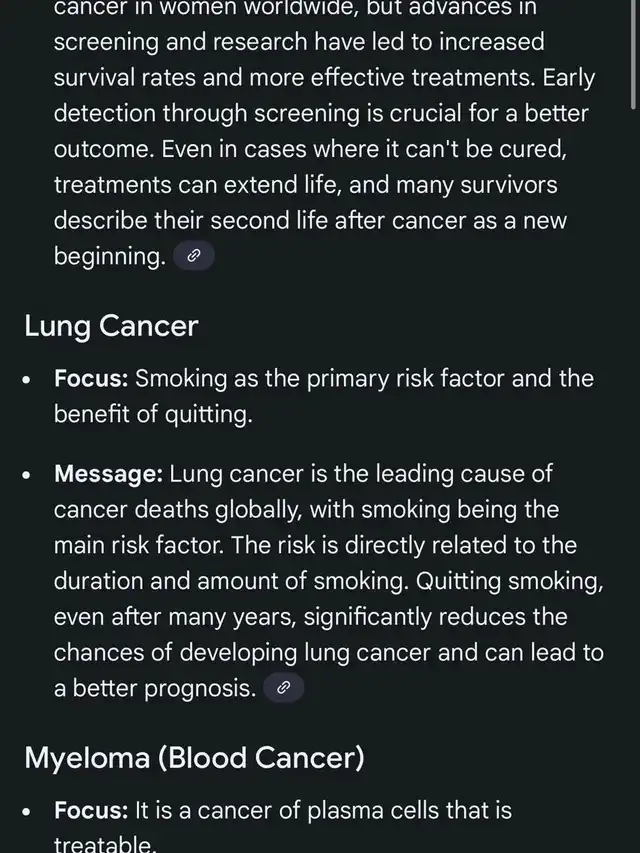Open source link after breast cancer paragraph
The image size is (640, 853).
[194, 257]
